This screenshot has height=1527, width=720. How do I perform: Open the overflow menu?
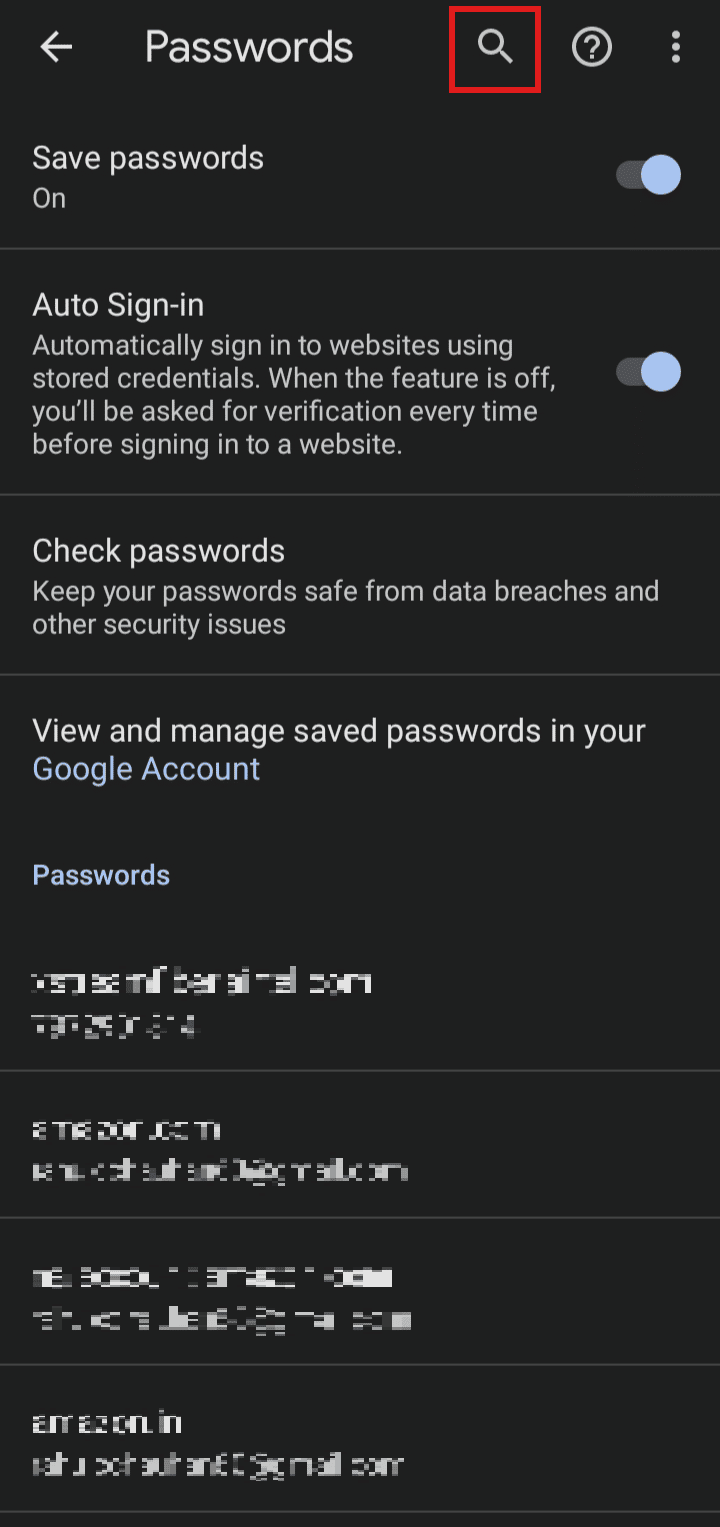(x=676, y=47)
